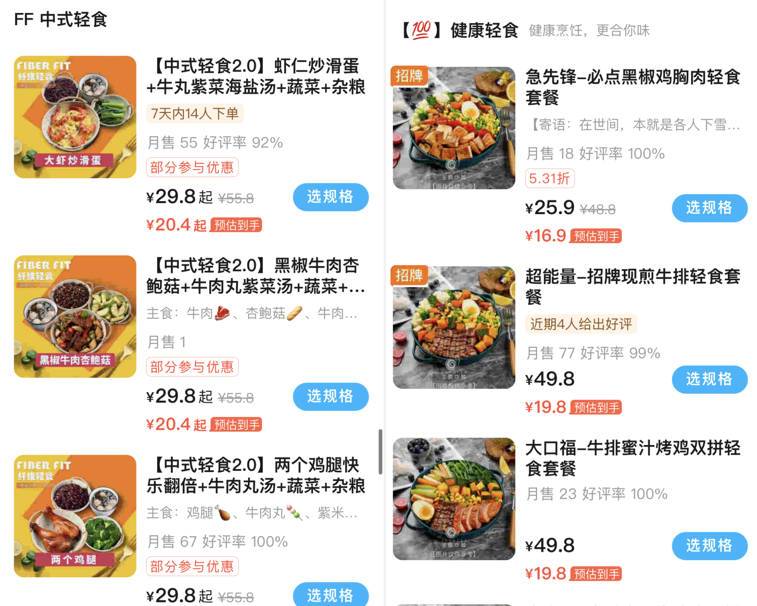View 大口福 牛排蜜汁烤鸡 dish photo
757x606 pixels.
pyautogui.click(x=454, y=498)
